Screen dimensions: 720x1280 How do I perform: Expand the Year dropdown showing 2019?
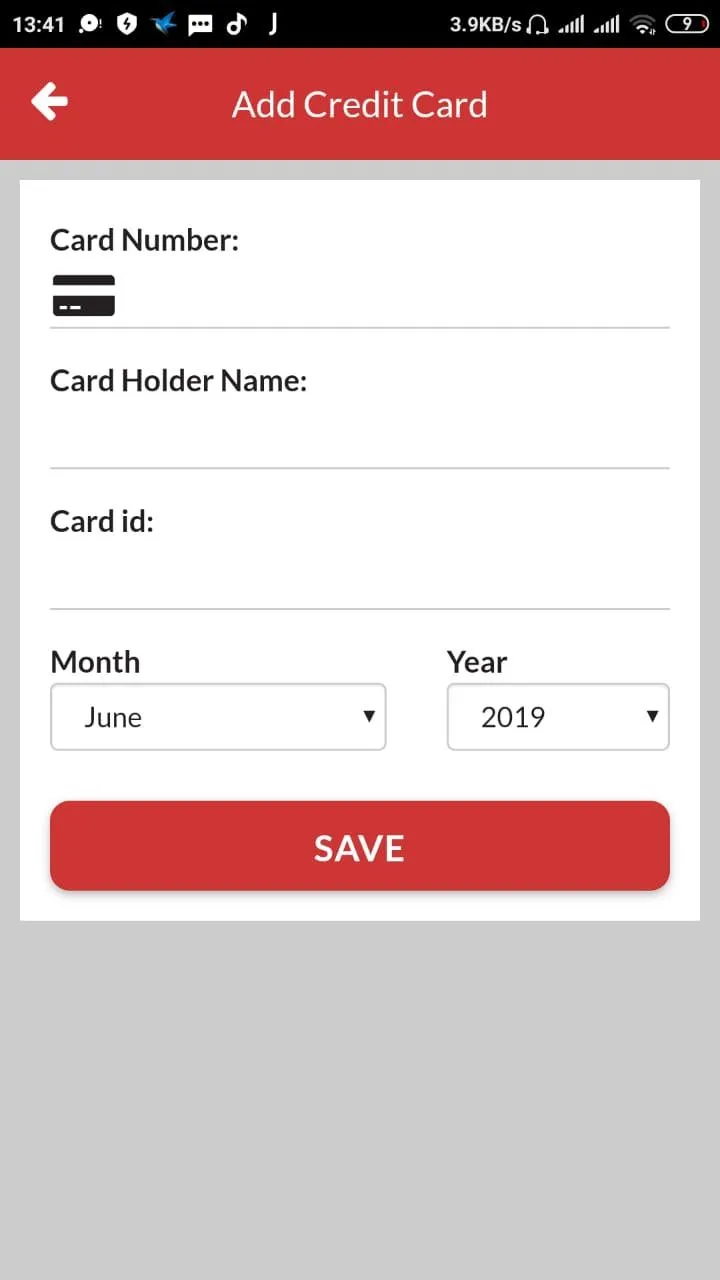coord(558,717)
